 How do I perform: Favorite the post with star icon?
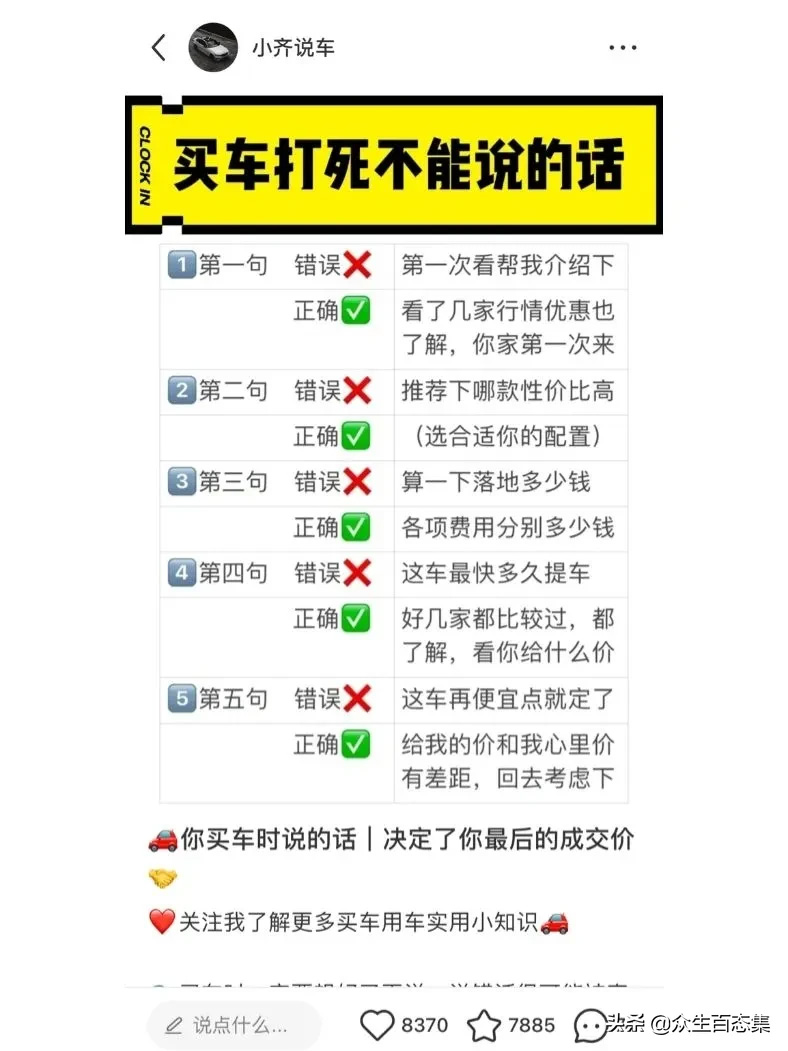(x=485, y=1025)
